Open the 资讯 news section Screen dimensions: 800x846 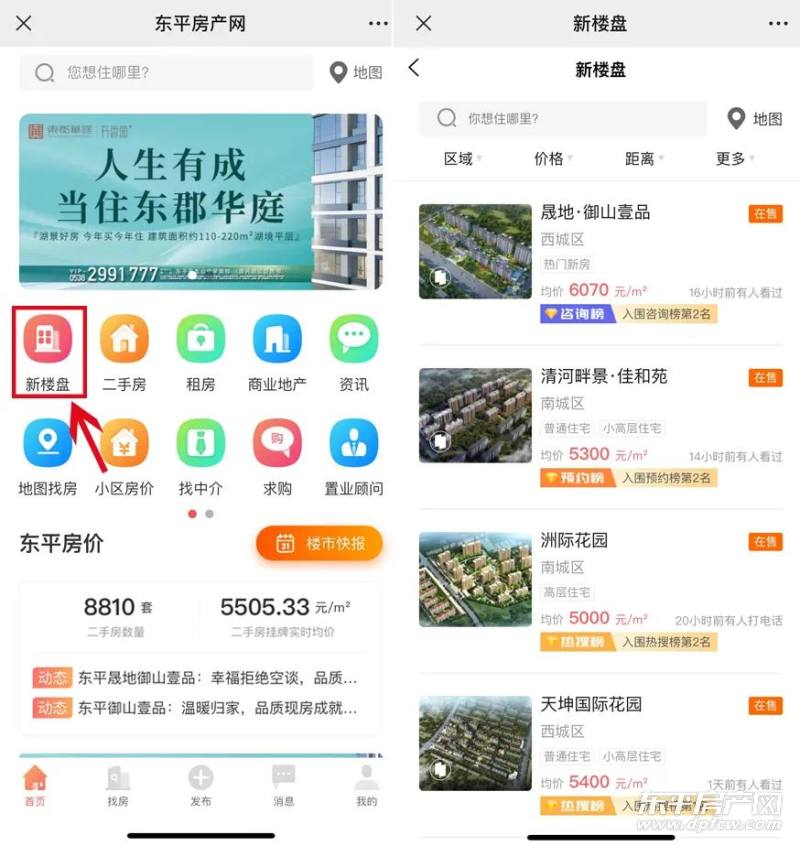pyautogui.click(x=353, y=342)
